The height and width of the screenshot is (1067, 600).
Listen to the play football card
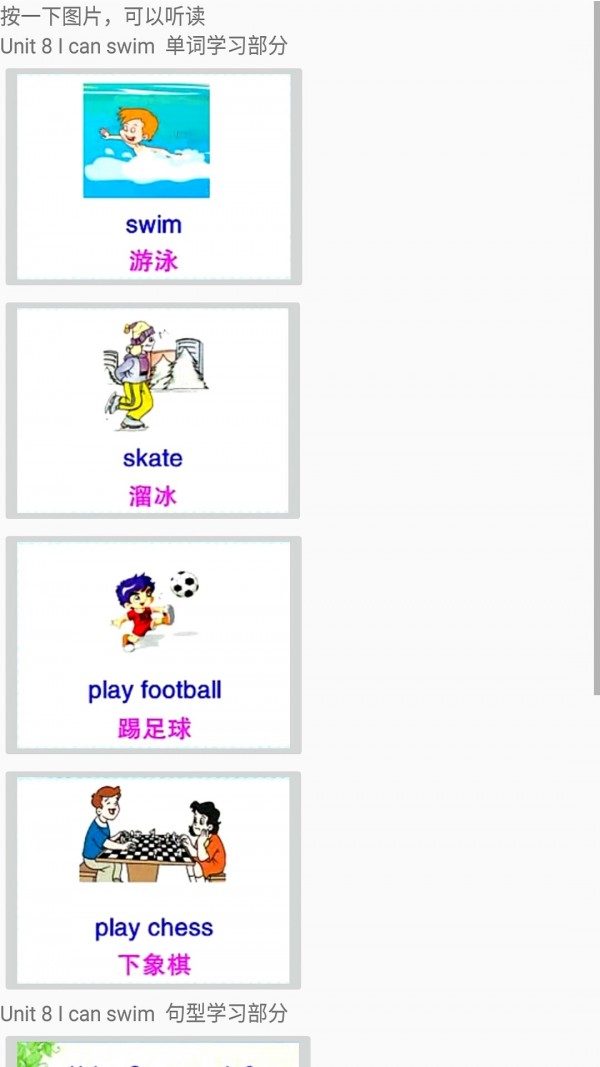153,644
